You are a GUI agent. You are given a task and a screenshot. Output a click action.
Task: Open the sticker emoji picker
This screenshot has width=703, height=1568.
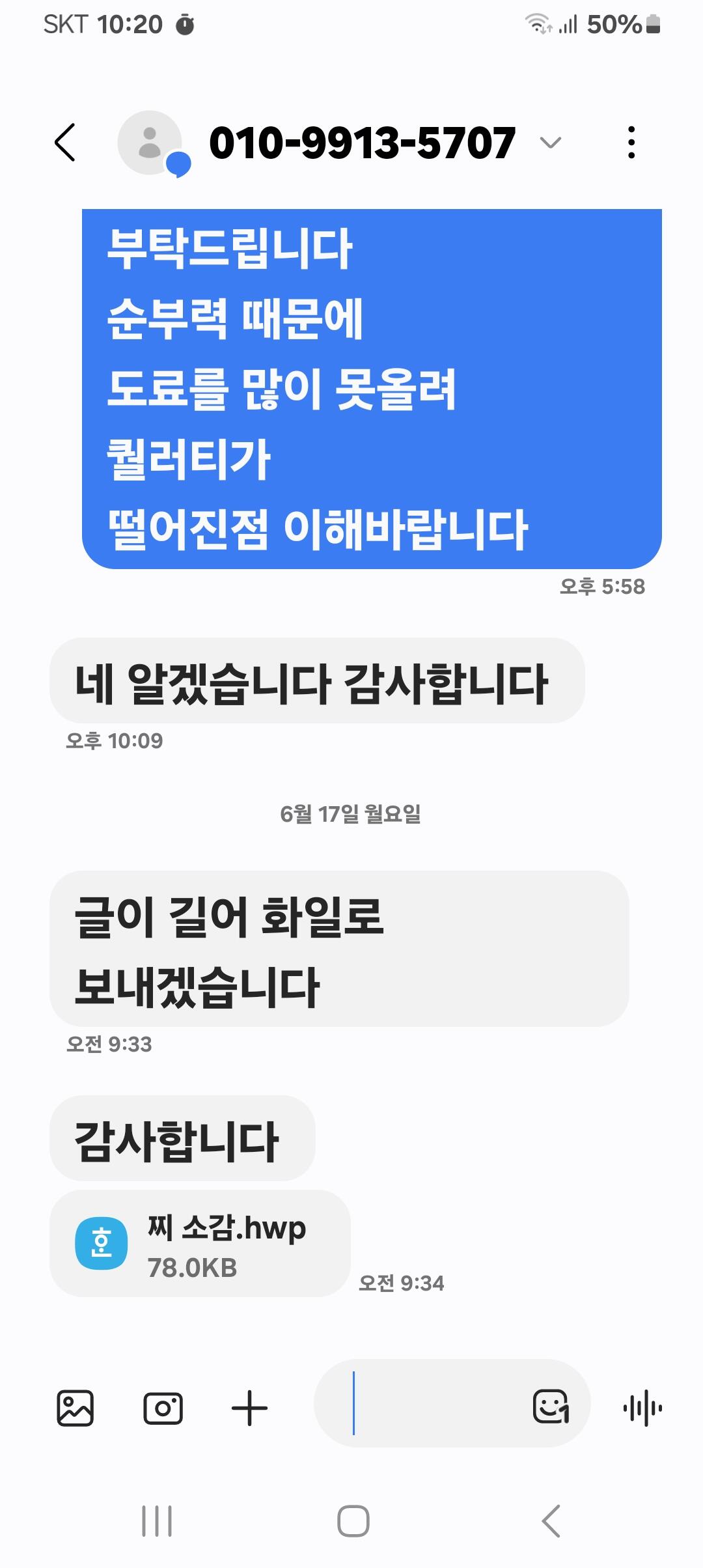pyautogui.click(x=551, y=1407)
